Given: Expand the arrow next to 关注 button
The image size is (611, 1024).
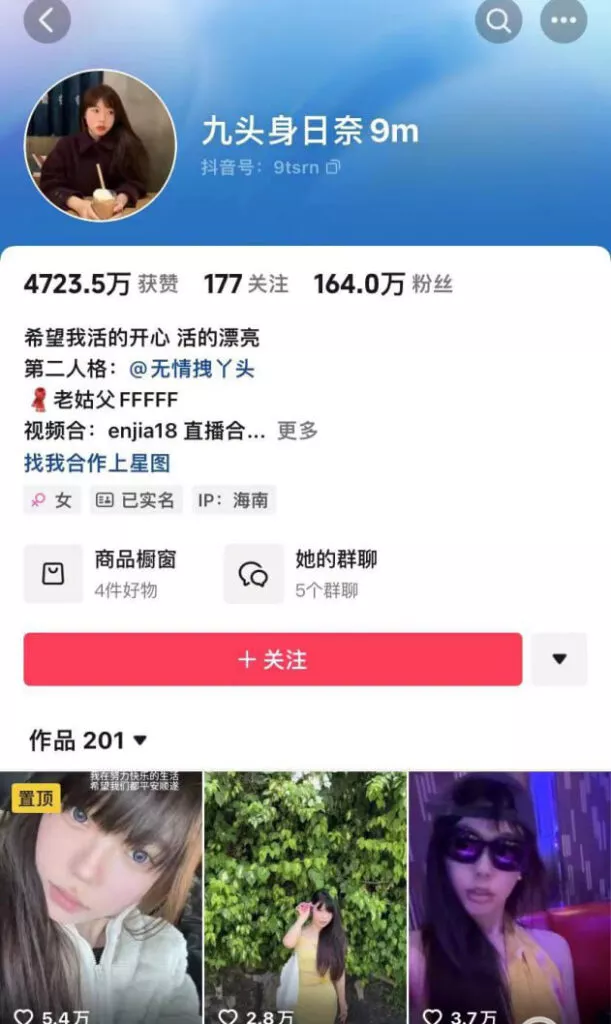Looking at the screenshot, I should (559, 660).
